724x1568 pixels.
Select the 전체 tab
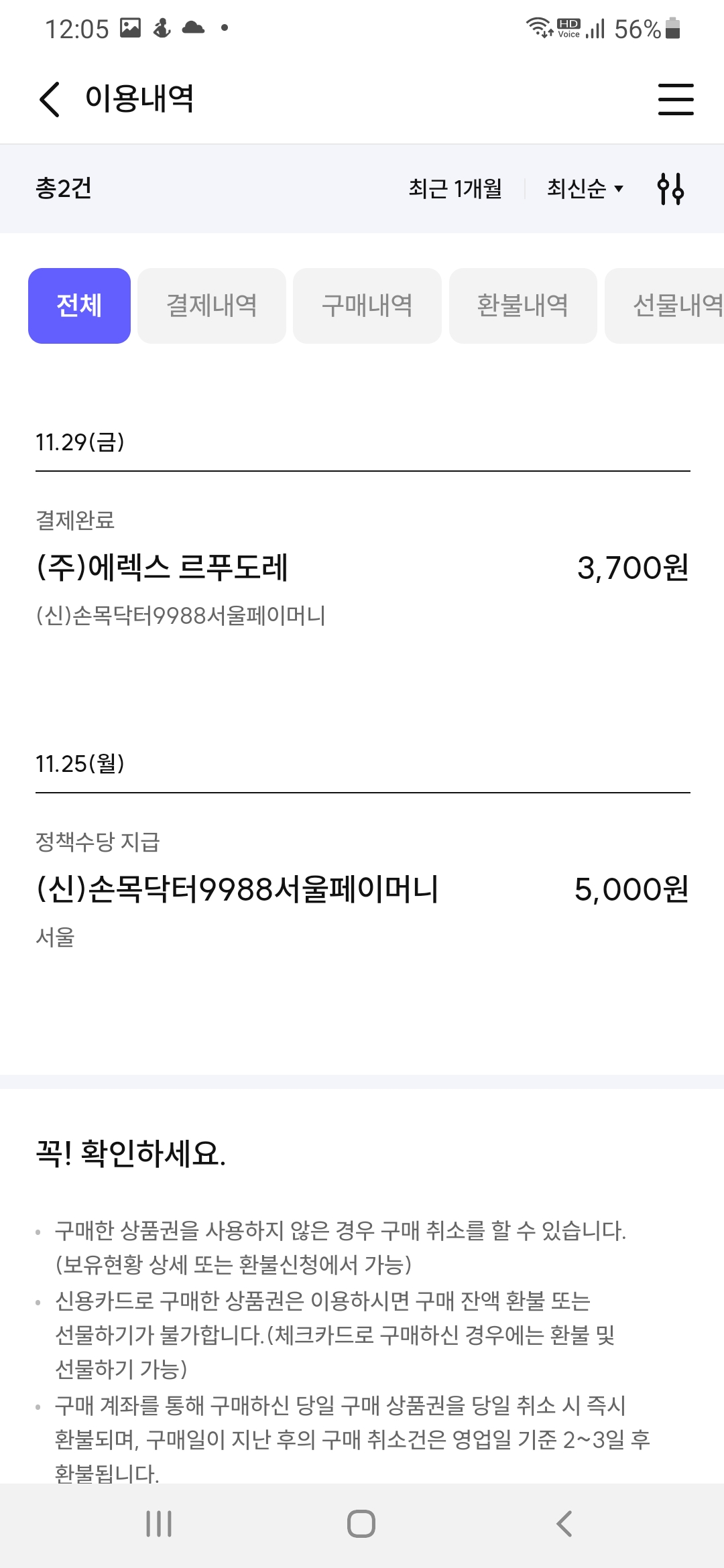(x=79, y=306)
